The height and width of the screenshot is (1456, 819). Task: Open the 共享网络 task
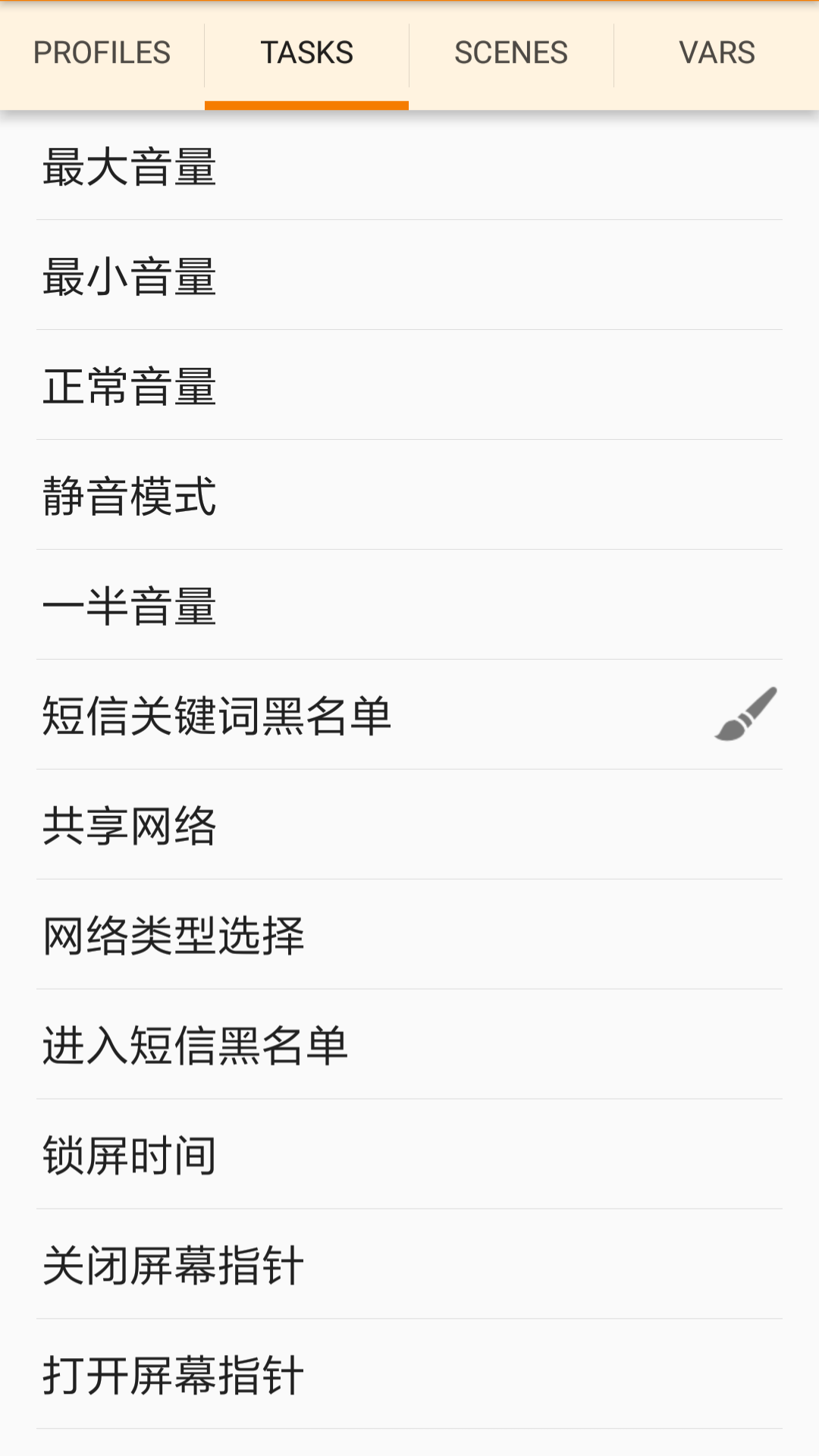(x=130, y=826)
